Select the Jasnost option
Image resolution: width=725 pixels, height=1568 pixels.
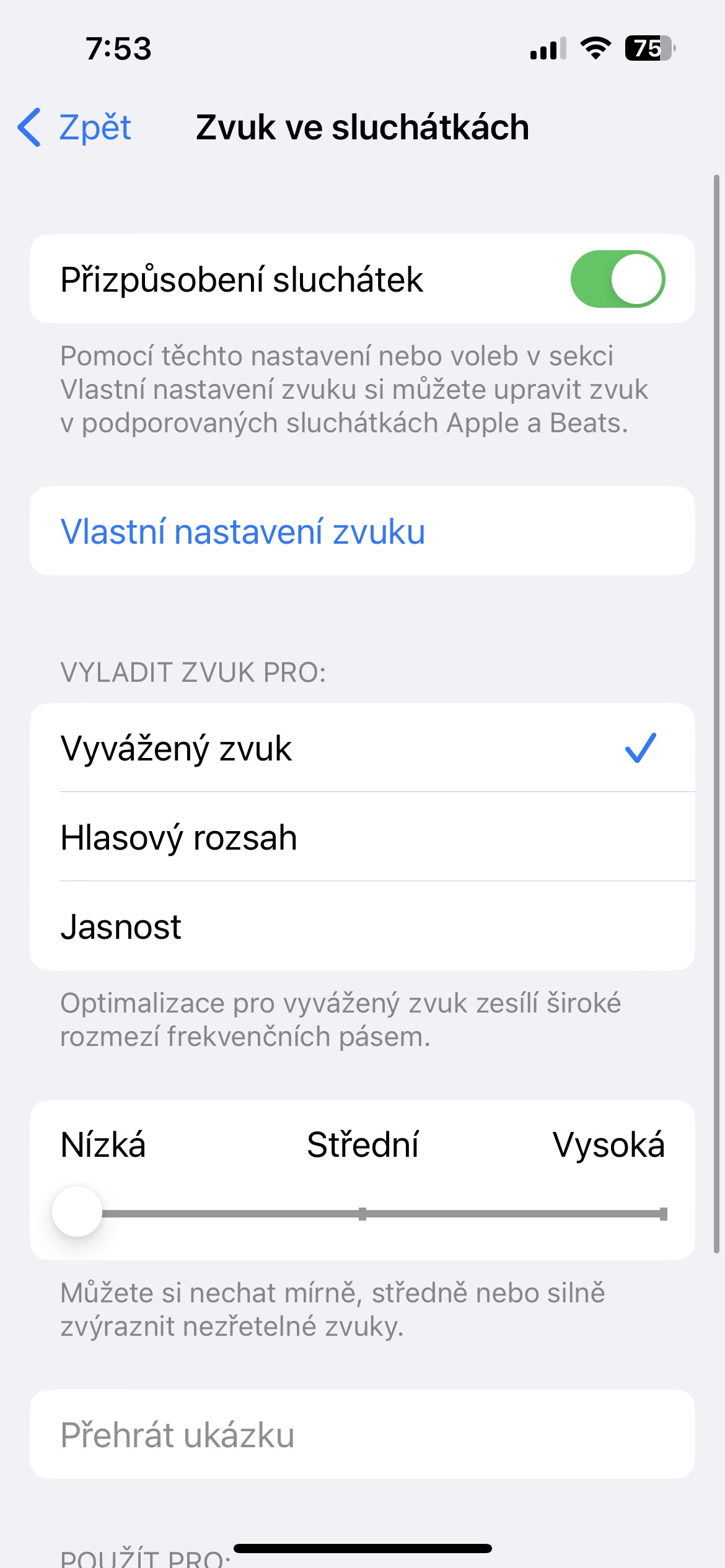point(362,926)
